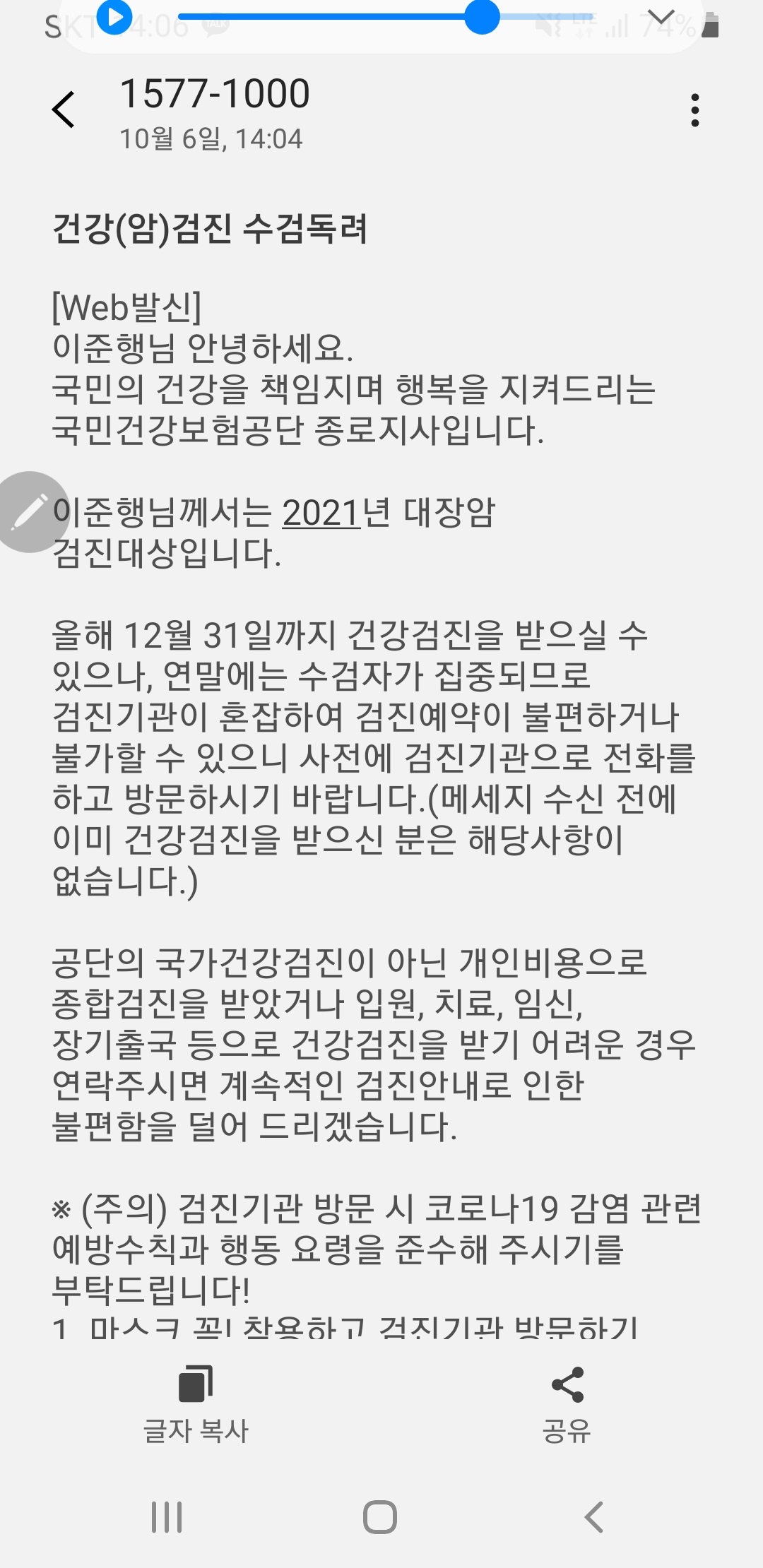Go back from the 1577-1000 message

[64, 109]
